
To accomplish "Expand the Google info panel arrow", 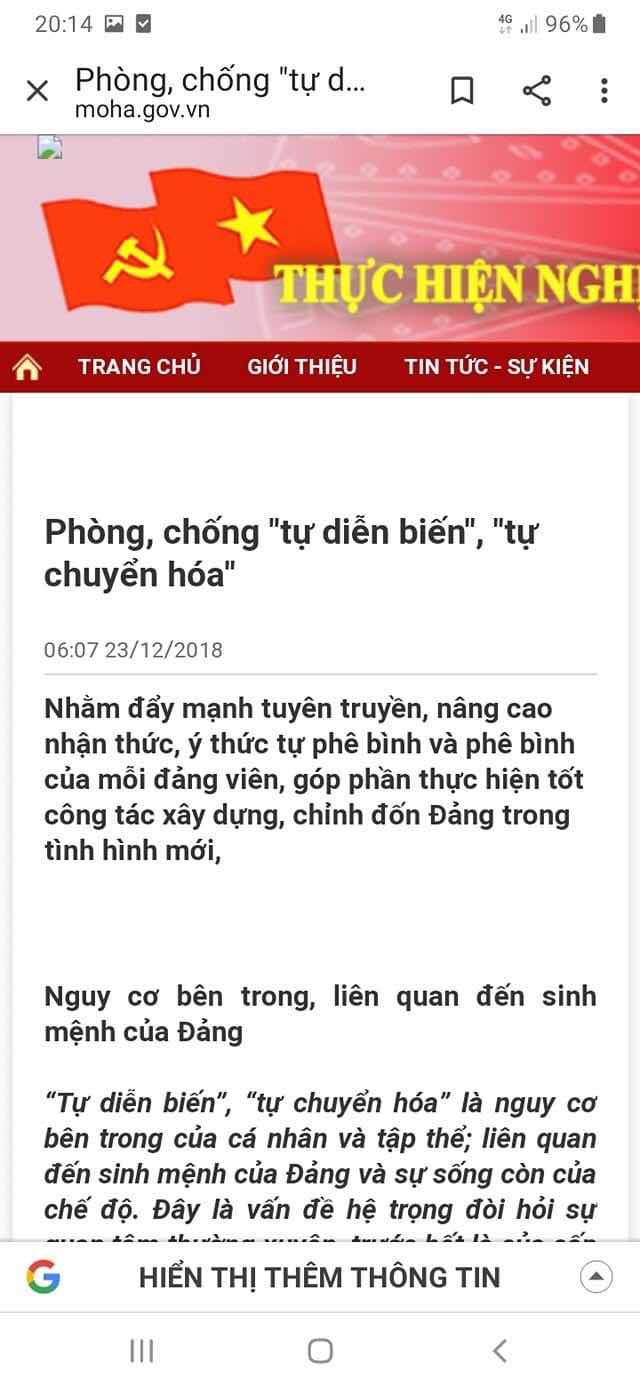I will coord(596,1277).
